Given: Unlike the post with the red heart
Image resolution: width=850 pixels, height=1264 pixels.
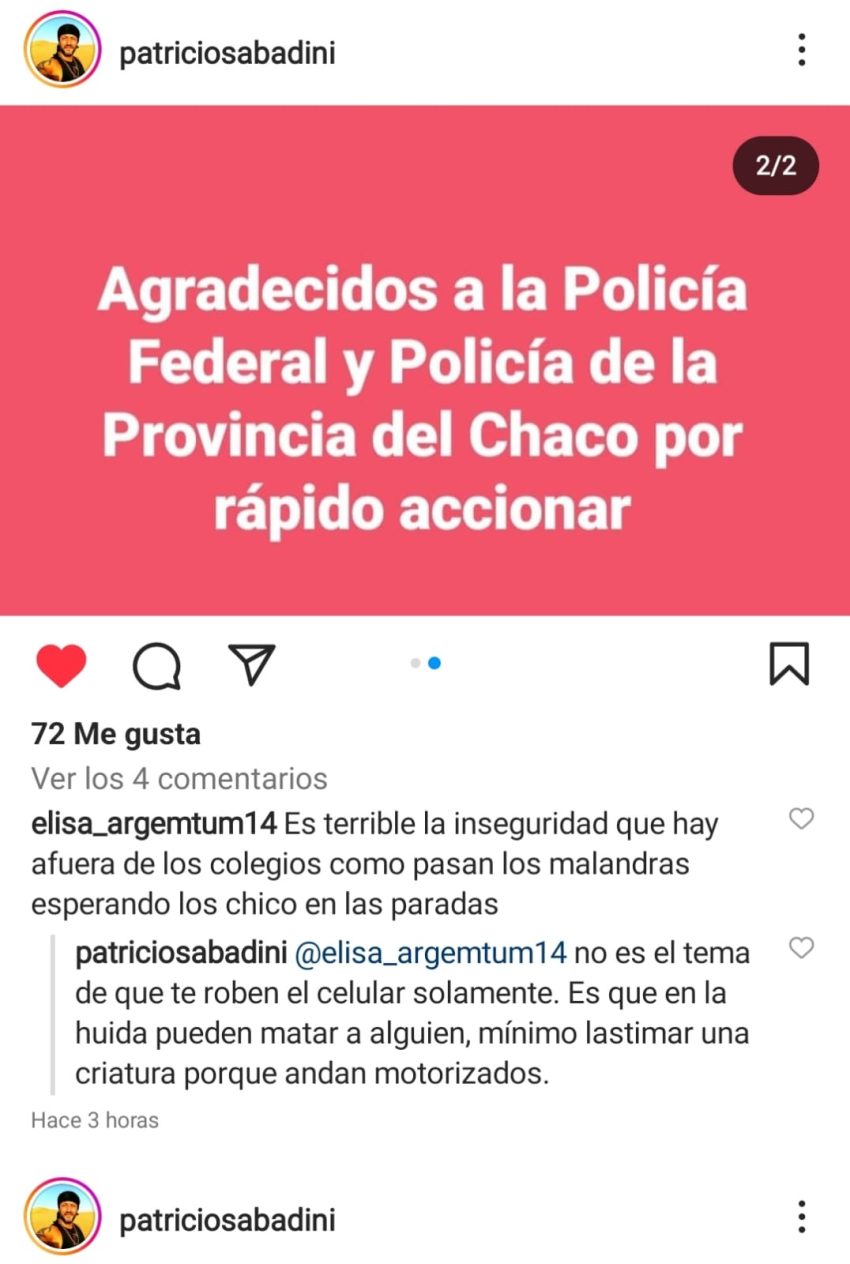Looking at the screenshot, I should (x=61, y=665).
